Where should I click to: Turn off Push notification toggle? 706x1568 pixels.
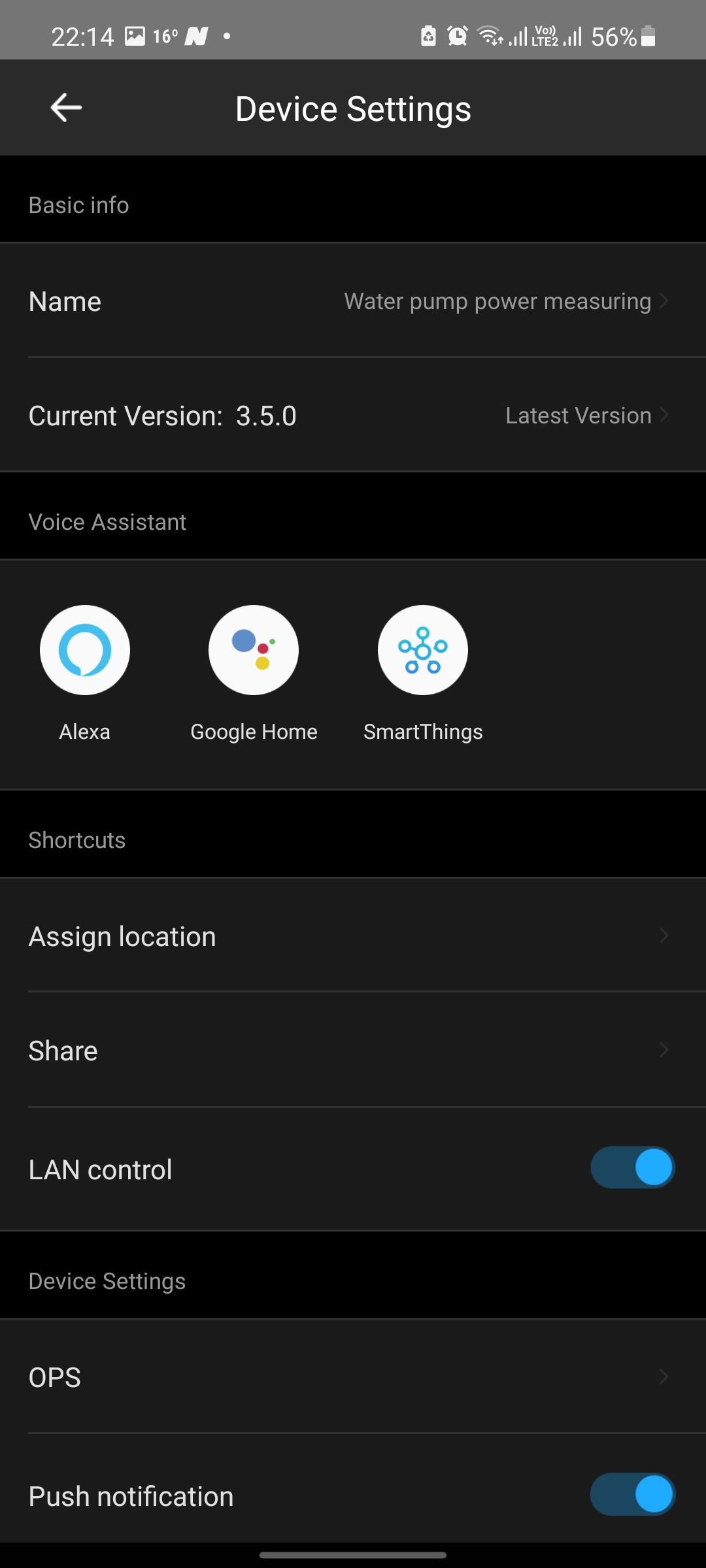tap(632, 1494)
